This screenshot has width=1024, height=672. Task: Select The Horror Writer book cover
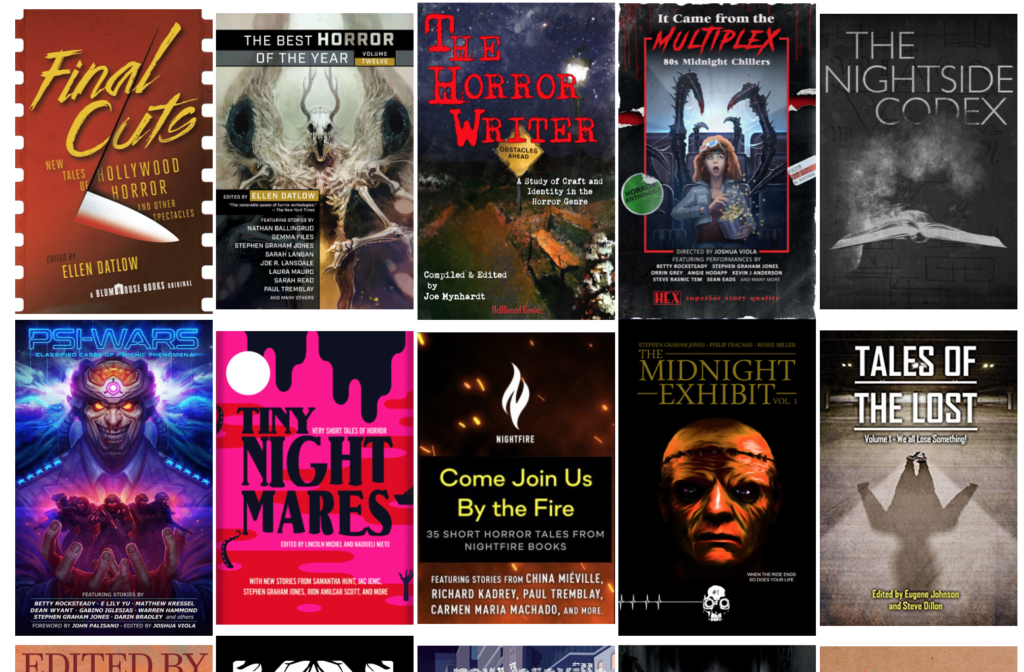coord(516,160)
